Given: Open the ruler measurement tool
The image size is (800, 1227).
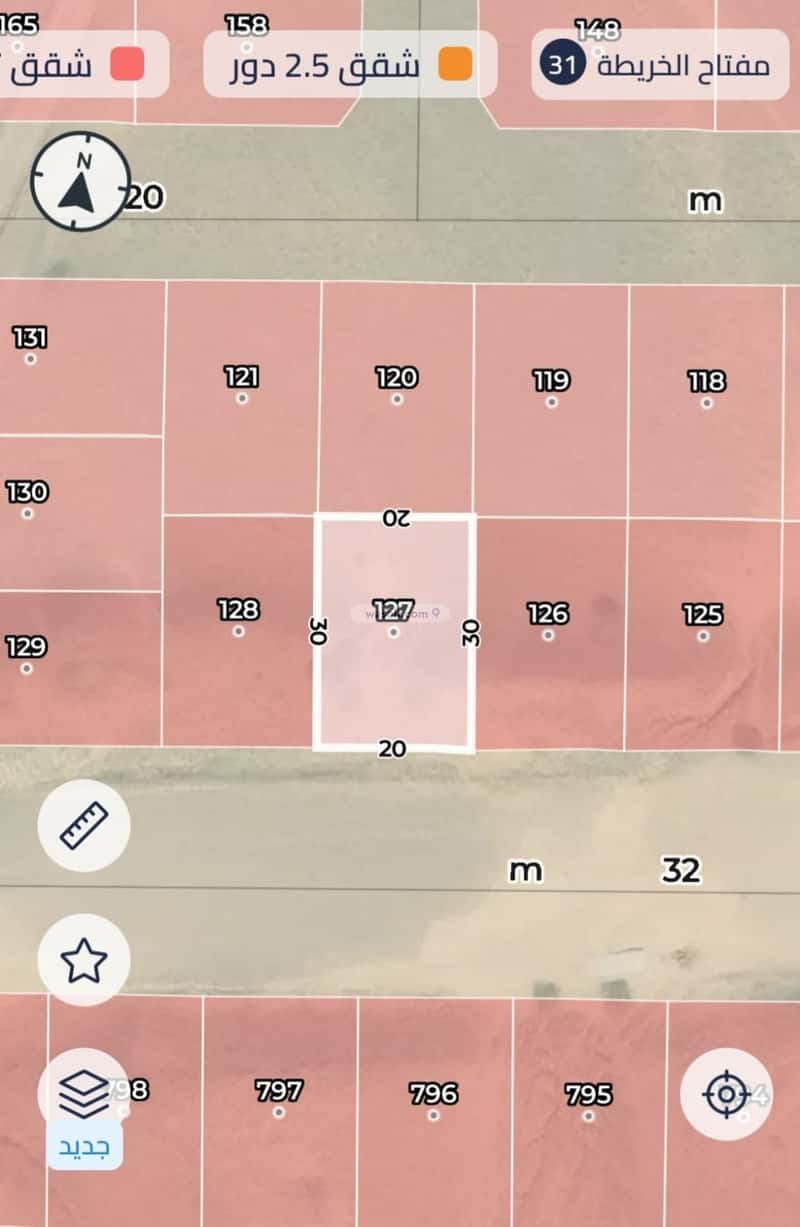Looking at the screenshot, I should tap(84, 826).
